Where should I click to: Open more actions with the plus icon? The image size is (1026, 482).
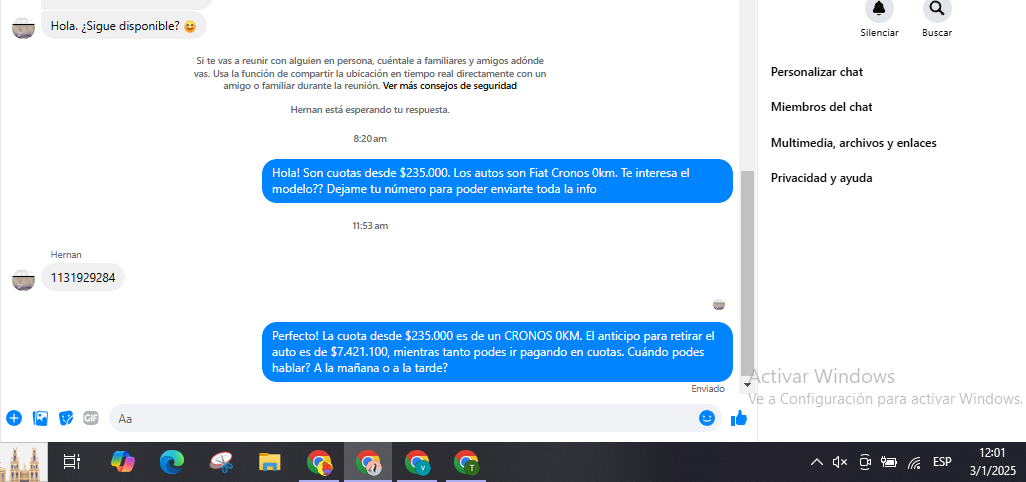coord(14,418)
